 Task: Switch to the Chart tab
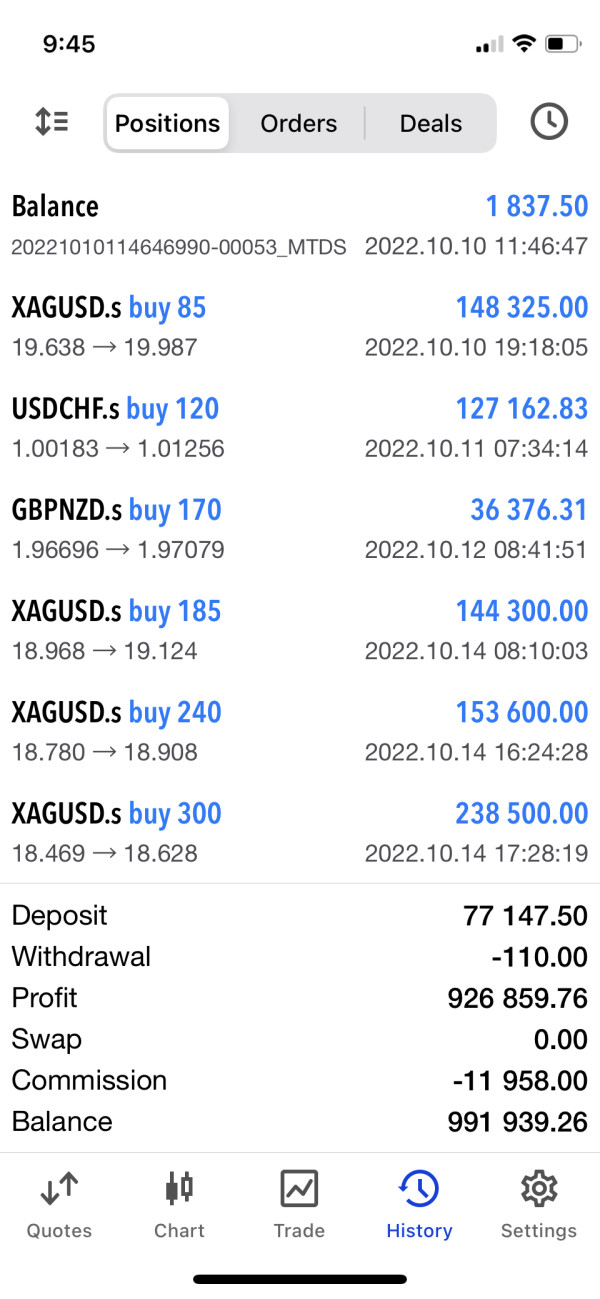click(x=179, y=1204)
